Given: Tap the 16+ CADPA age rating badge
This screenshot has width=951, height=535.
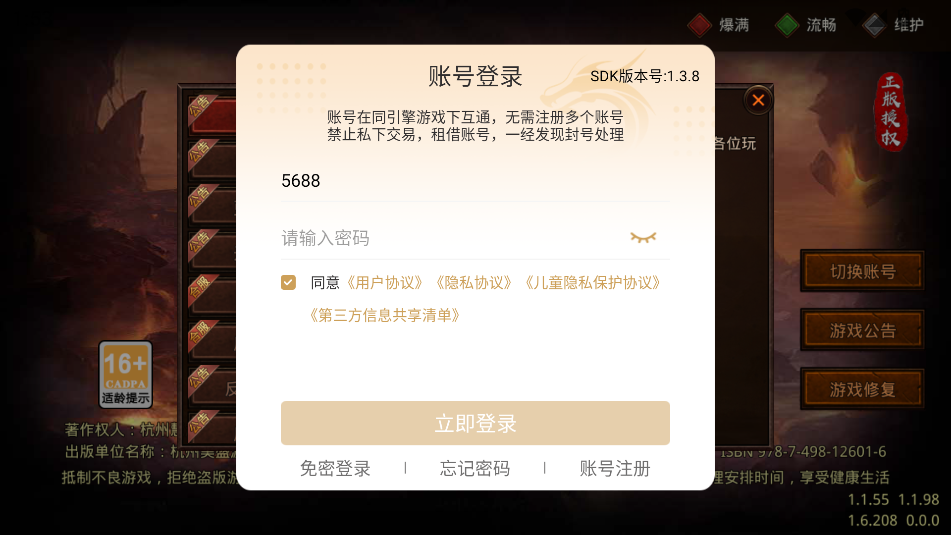Looking at the screenshot, I should pyautogui.click(x=126, y=374).
